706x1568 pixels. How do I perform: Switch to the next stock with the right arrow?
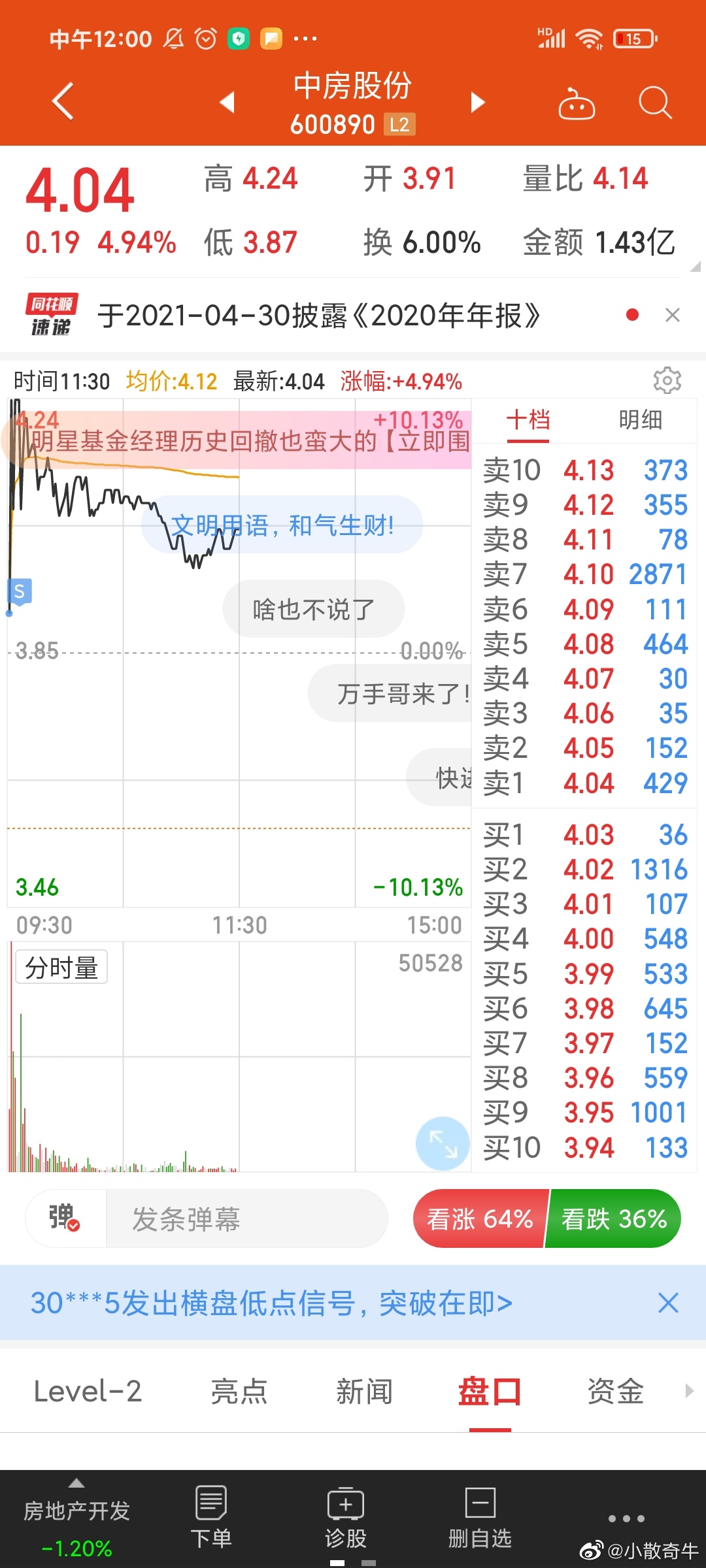click(x=478, y=102)
